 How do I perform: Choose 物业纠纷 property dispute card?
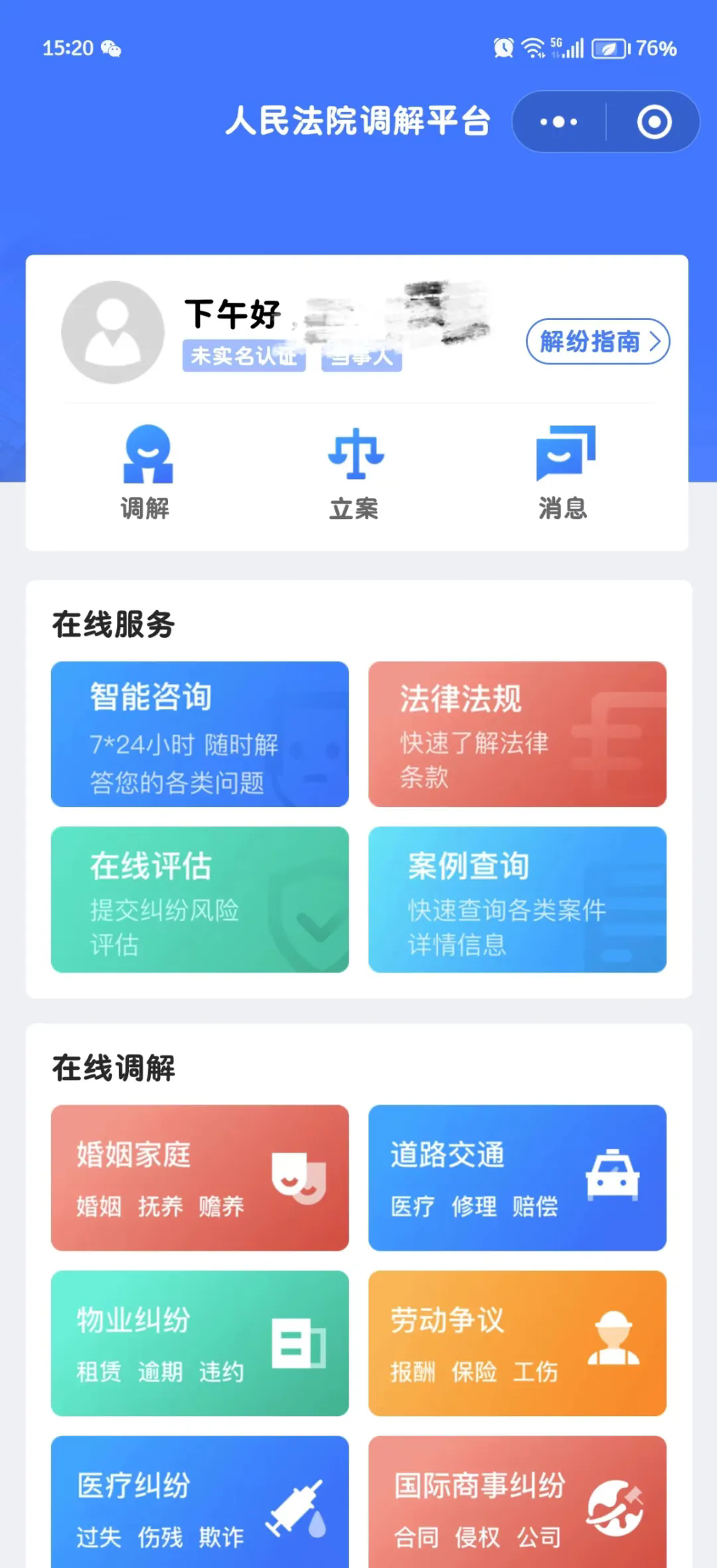[200, 1343]
